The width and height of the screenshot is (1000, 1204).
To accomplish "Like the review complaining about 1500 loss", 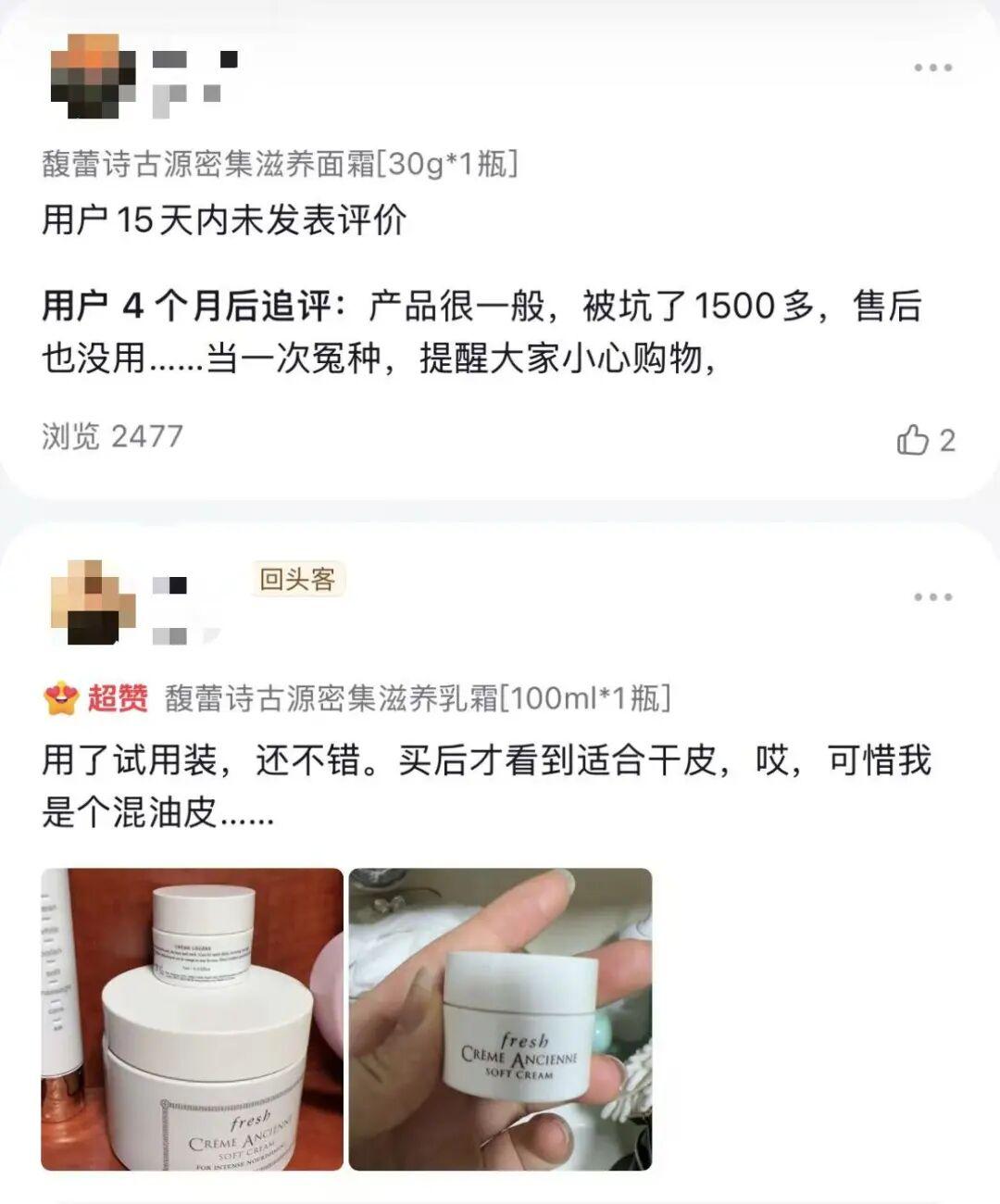I will click(913, 440).
